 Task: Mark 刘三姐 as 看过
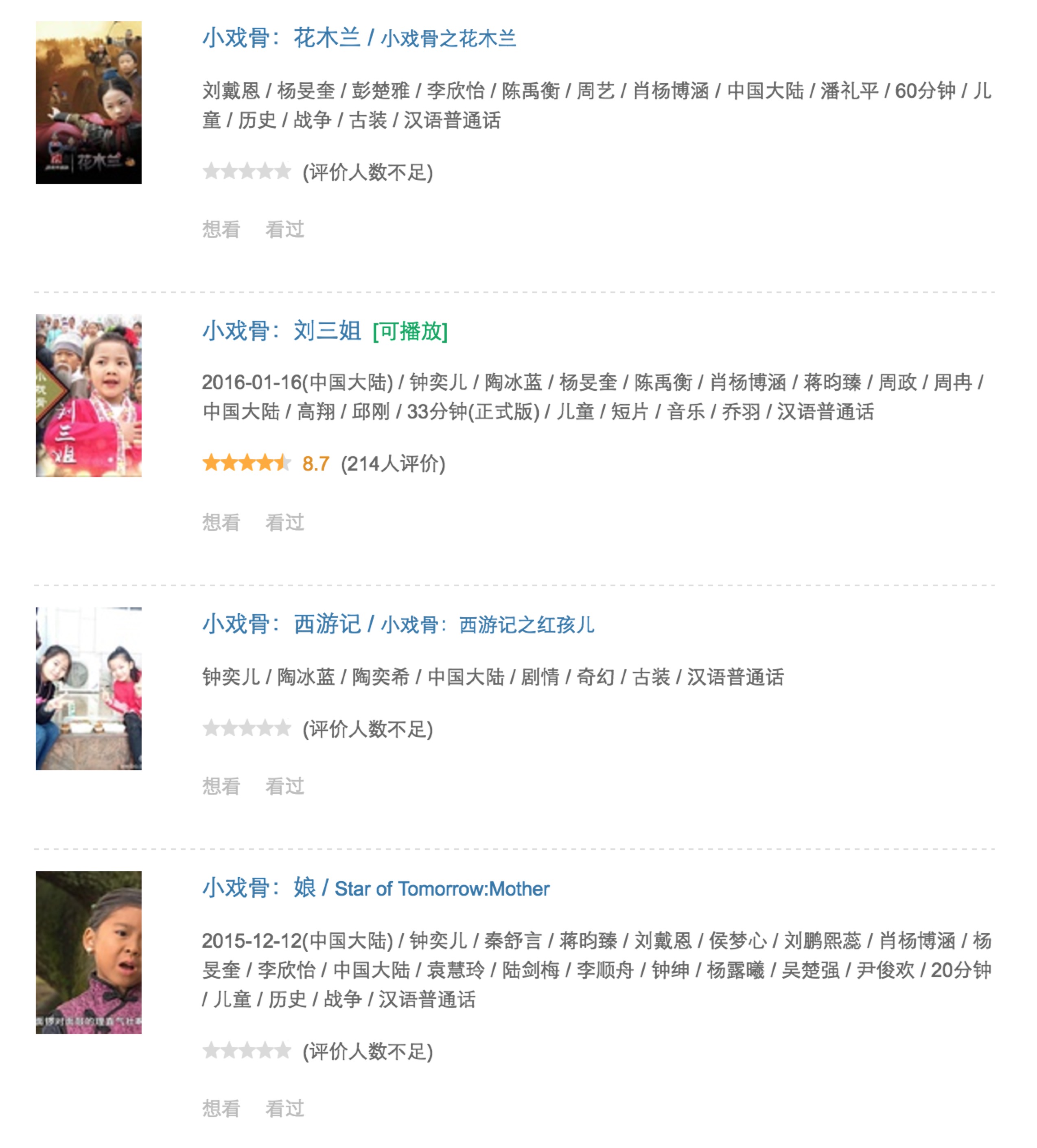pyautogui.click(x=284, y=522)
